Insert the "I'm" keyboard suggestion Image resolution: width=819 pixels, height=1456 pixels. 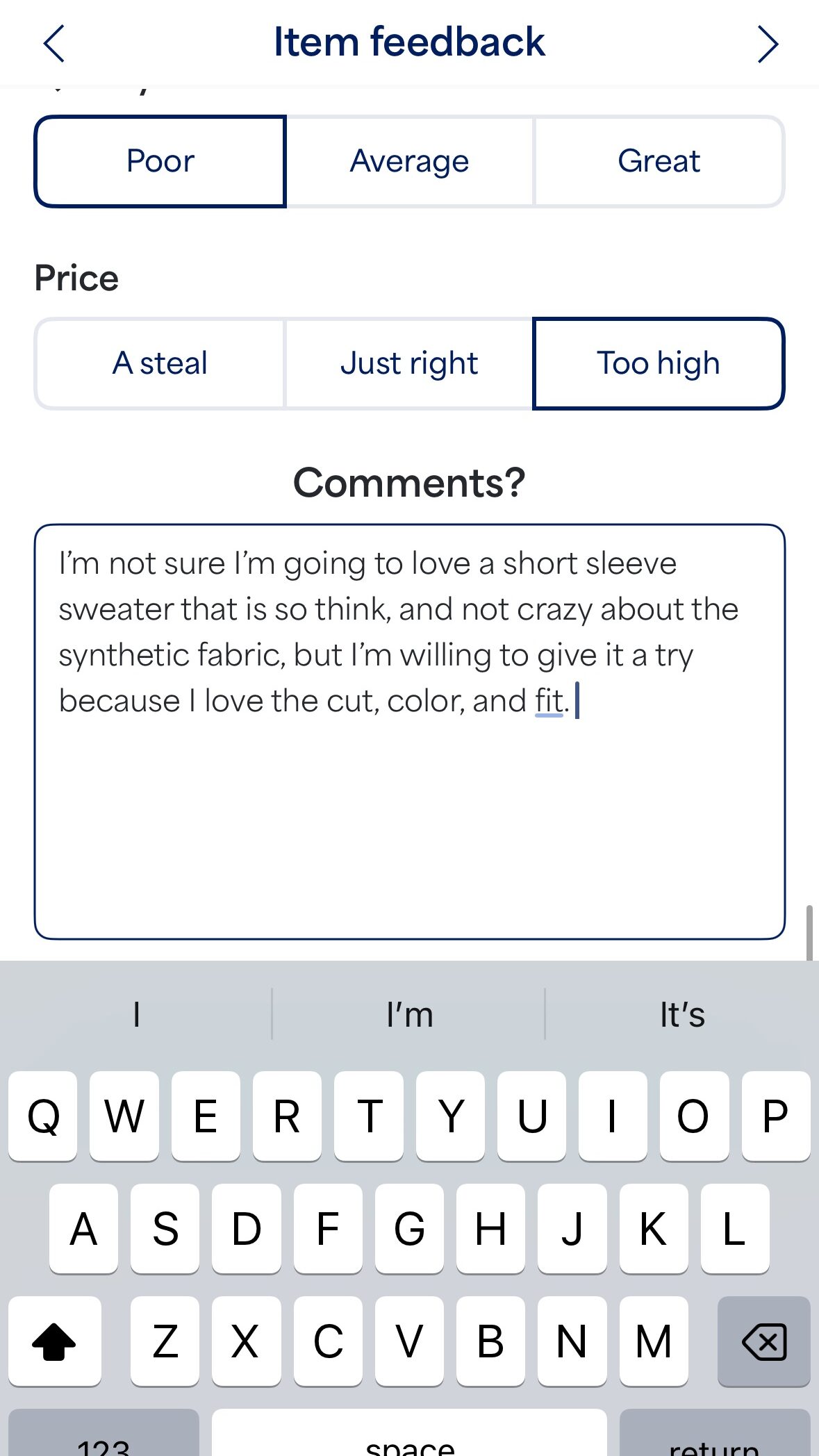(x=409, y=1015)
